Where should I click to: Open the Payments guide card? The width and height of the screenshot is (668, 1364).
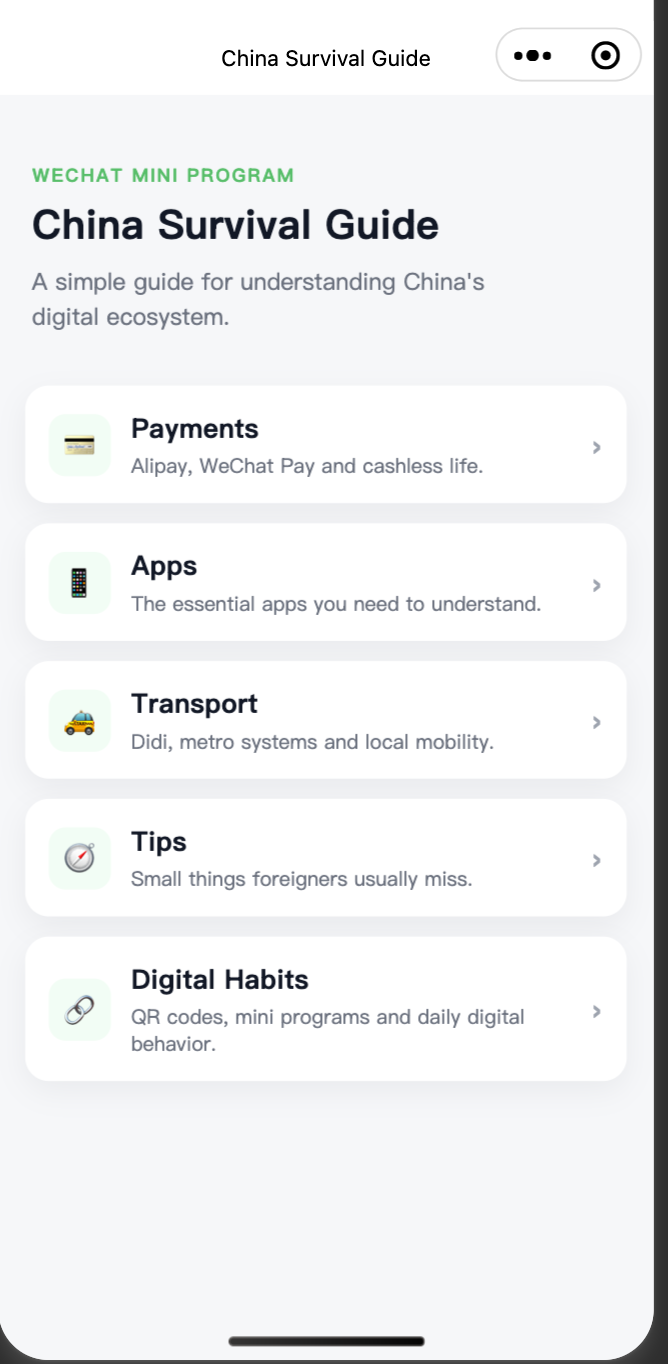(x=326, y=445)
